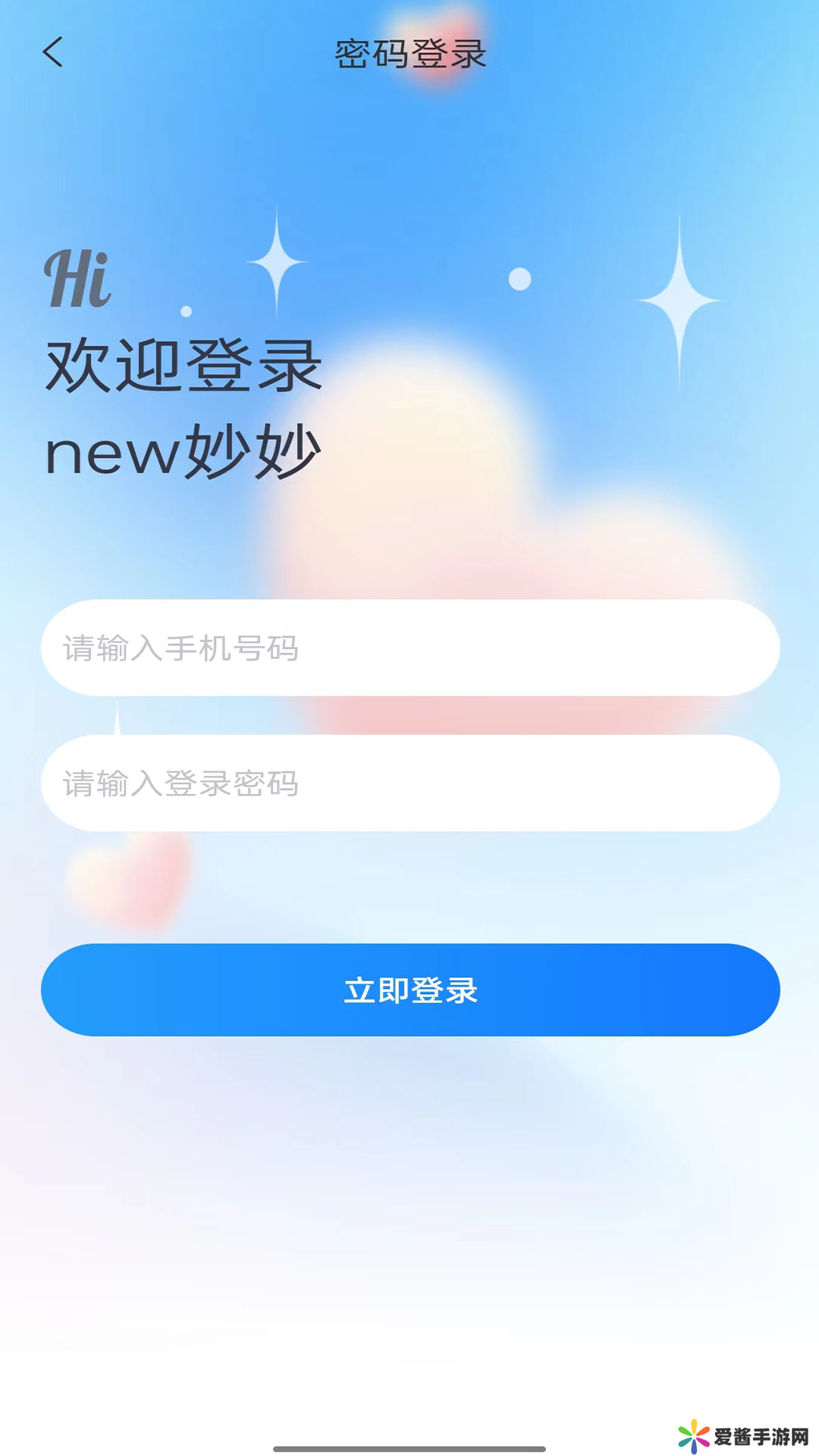Viewport: 819px width, 1456px height.
Task: Go back using the top-left arrow
Action: pos(52,52)
